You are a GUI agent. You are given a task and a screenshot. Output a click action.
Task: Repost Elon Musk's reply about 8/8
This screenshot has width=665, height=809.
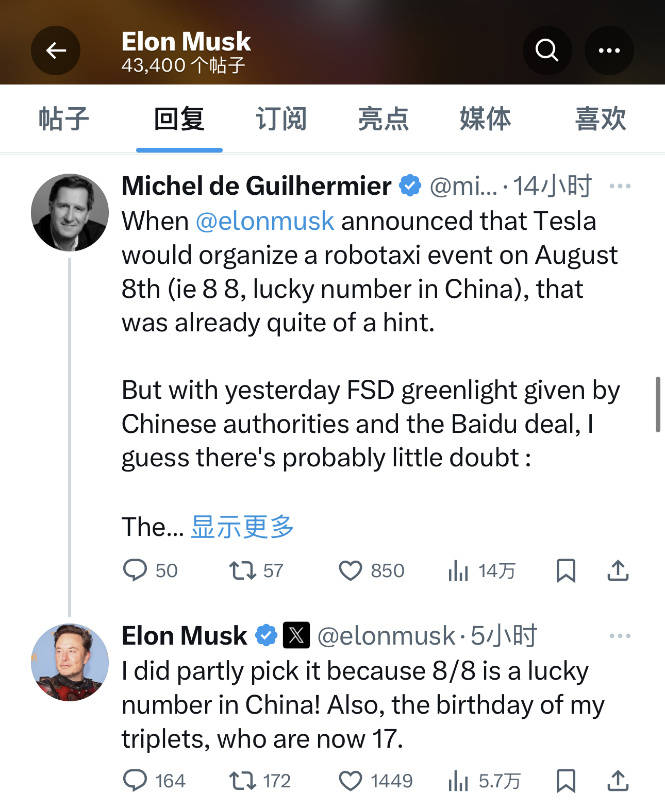[242, 781]
